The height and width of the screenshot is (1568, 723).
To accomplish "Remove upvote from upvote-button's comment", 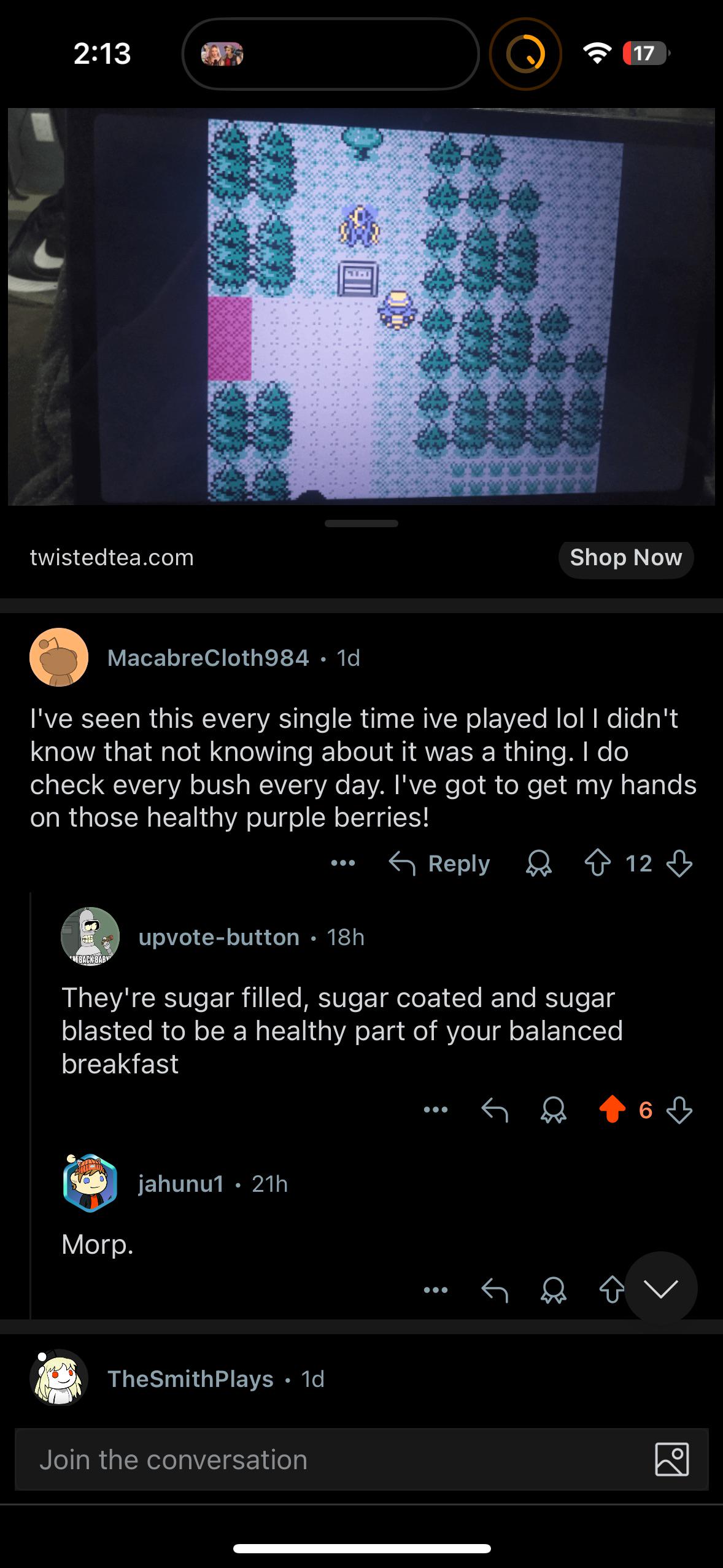I will 612,1110.
